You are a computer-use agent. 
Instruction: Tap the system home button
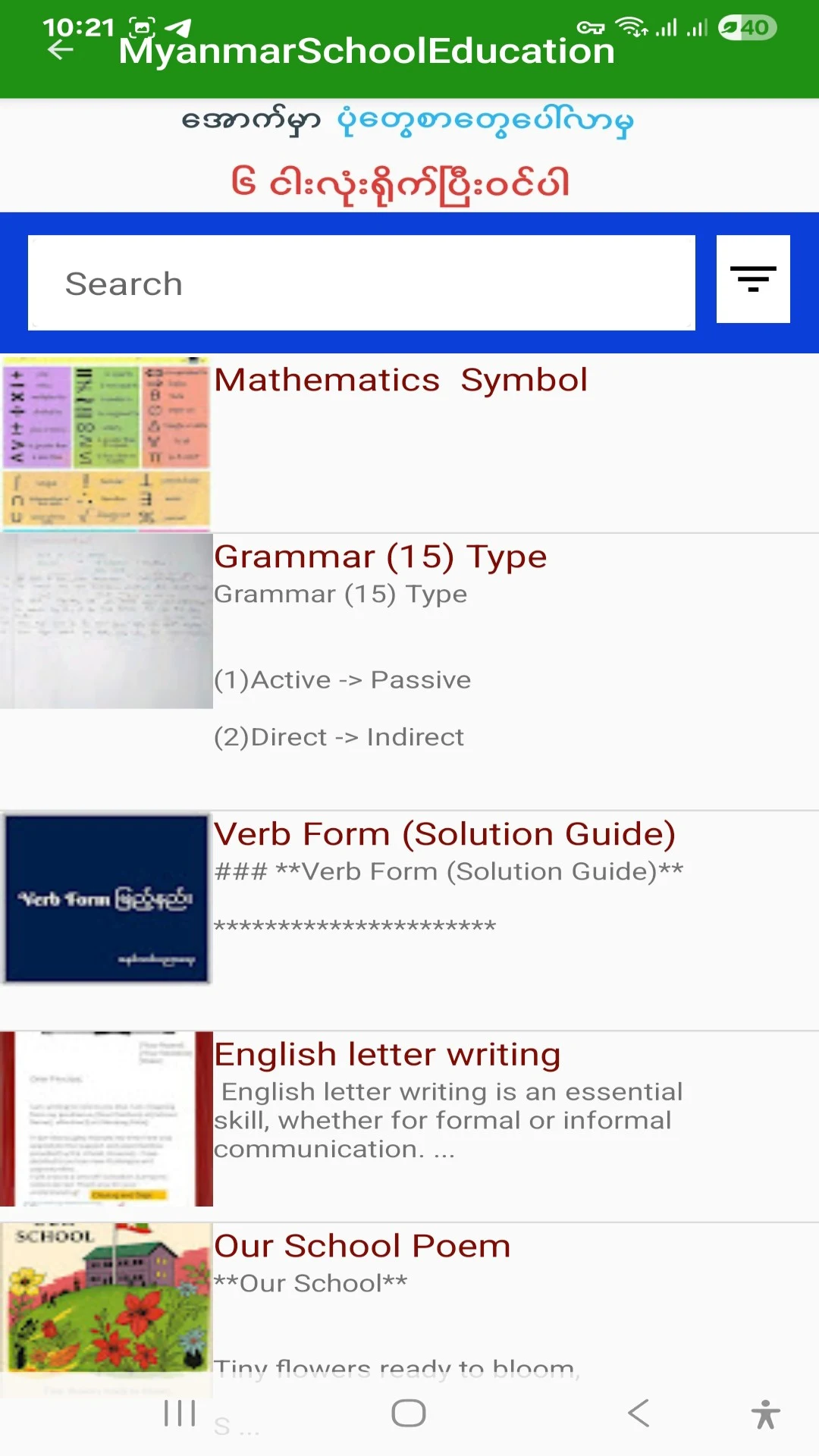[409, 1414]
